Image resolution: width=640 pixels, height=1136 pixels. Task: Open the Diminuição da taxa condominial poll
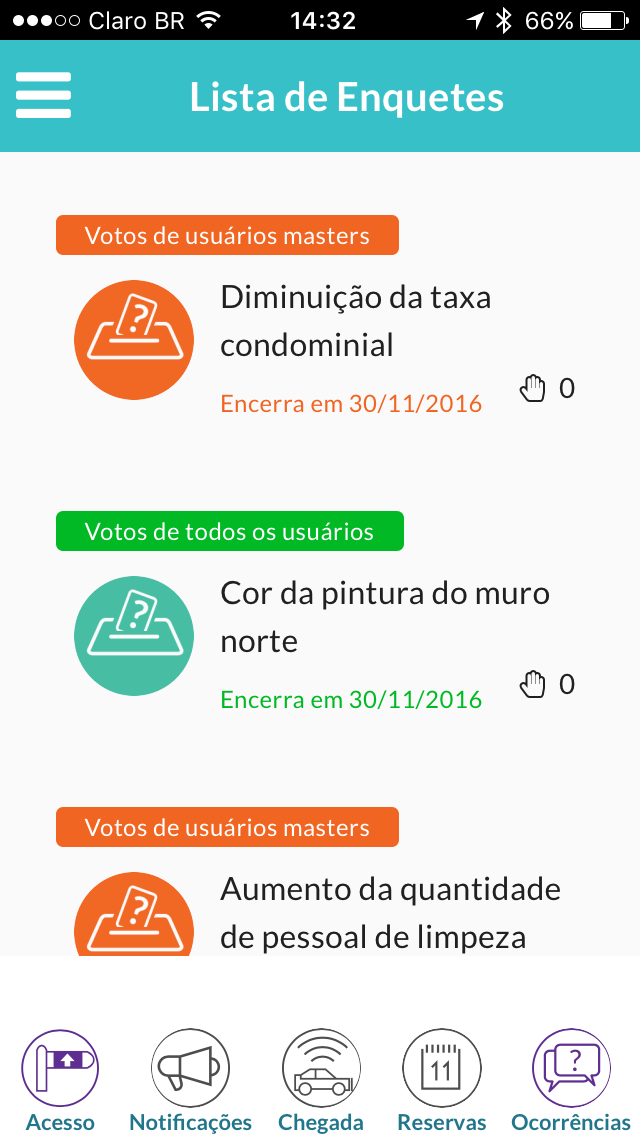320,343
